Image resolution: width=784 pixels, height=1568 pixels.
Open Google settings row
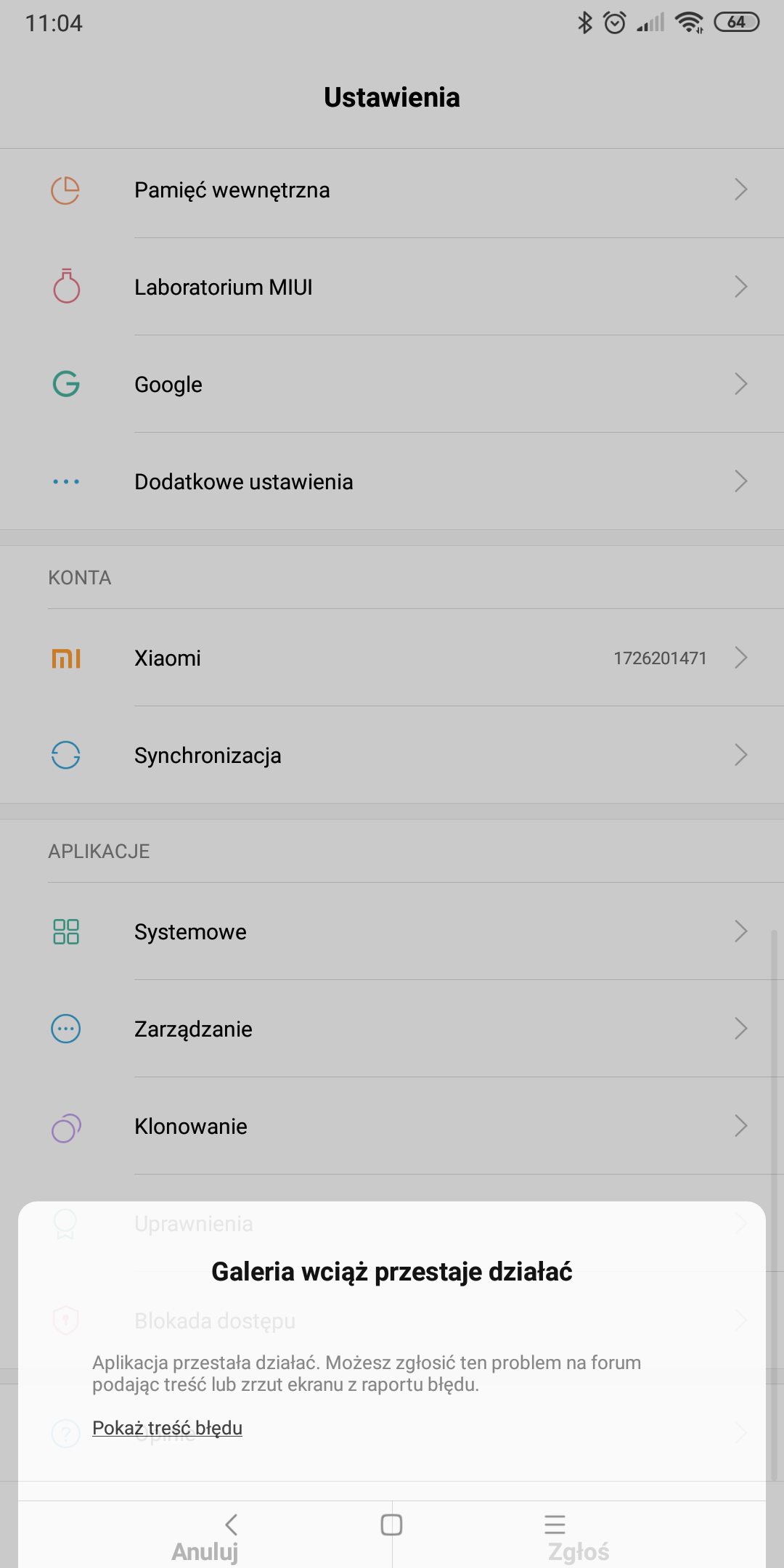click(392, 385)
